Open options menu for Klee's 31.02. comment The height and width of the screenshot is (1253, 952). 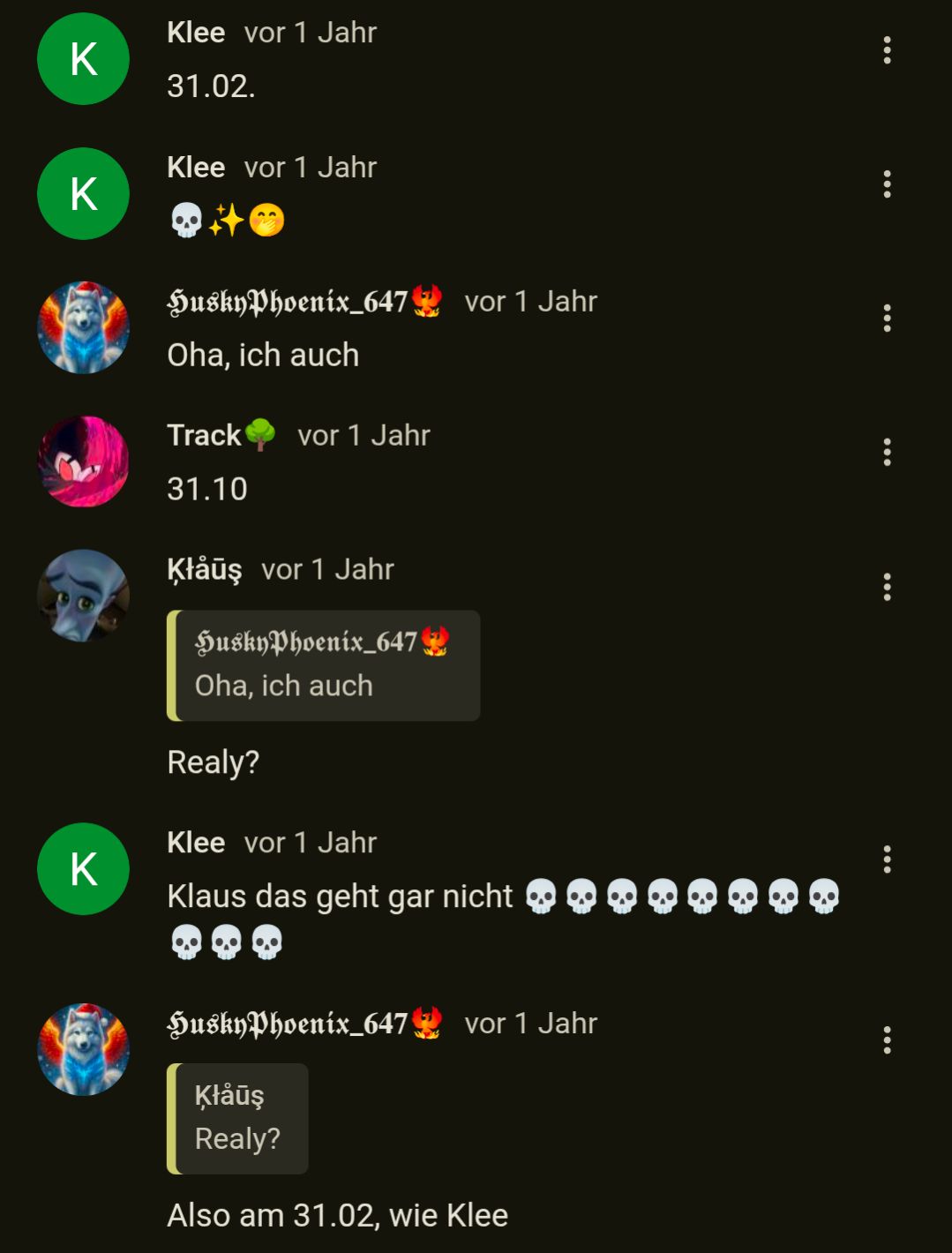(x=887, y=50)
